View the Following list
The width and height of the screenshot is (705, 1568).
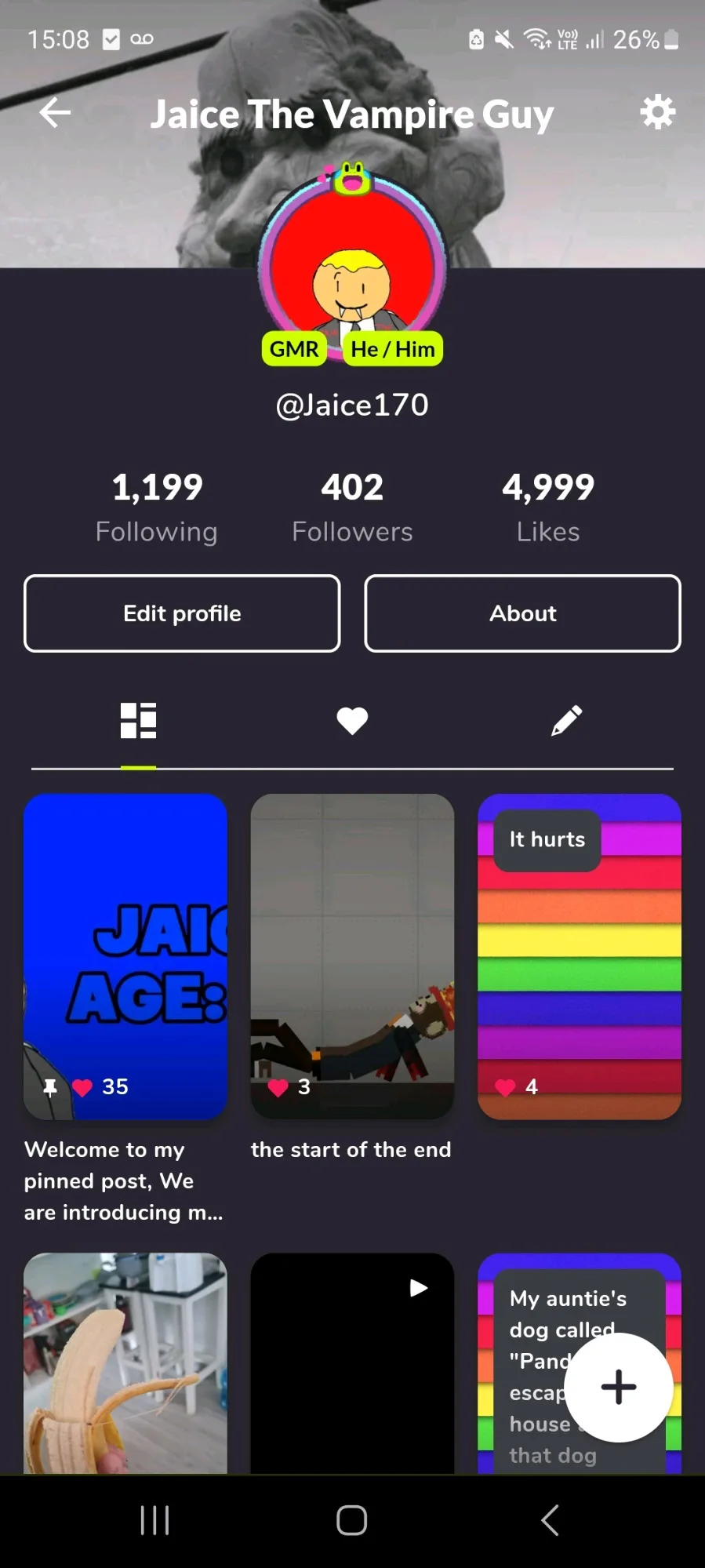point(157,507)
